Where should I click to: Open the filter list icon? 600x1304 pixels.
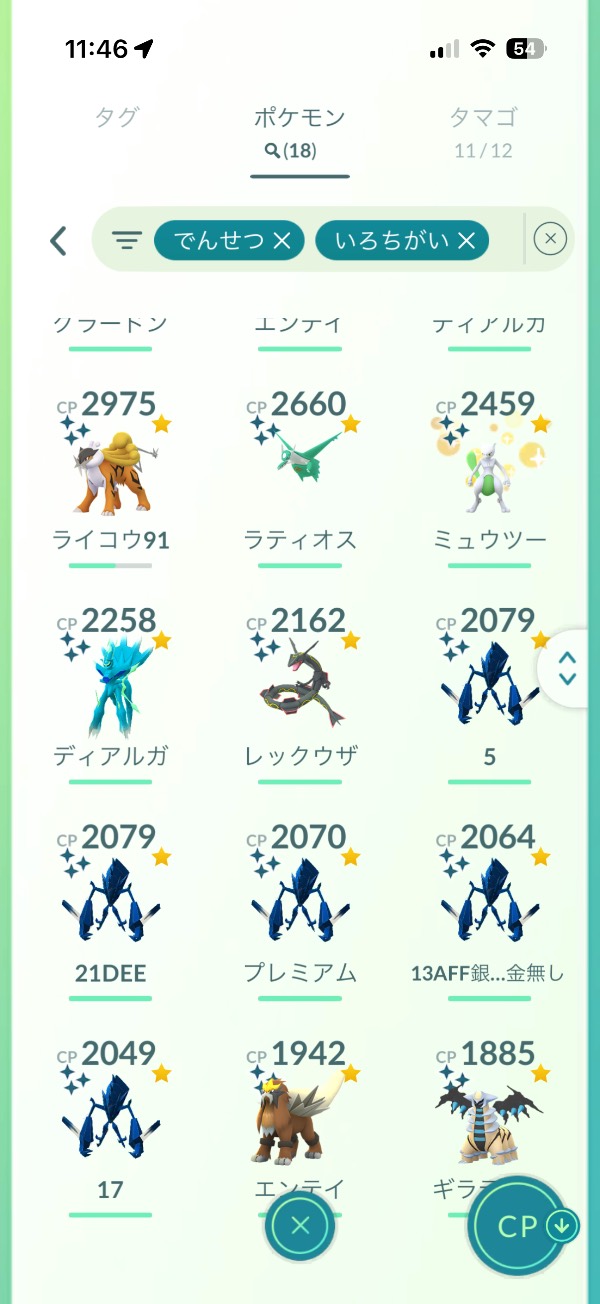coord(127,240)
